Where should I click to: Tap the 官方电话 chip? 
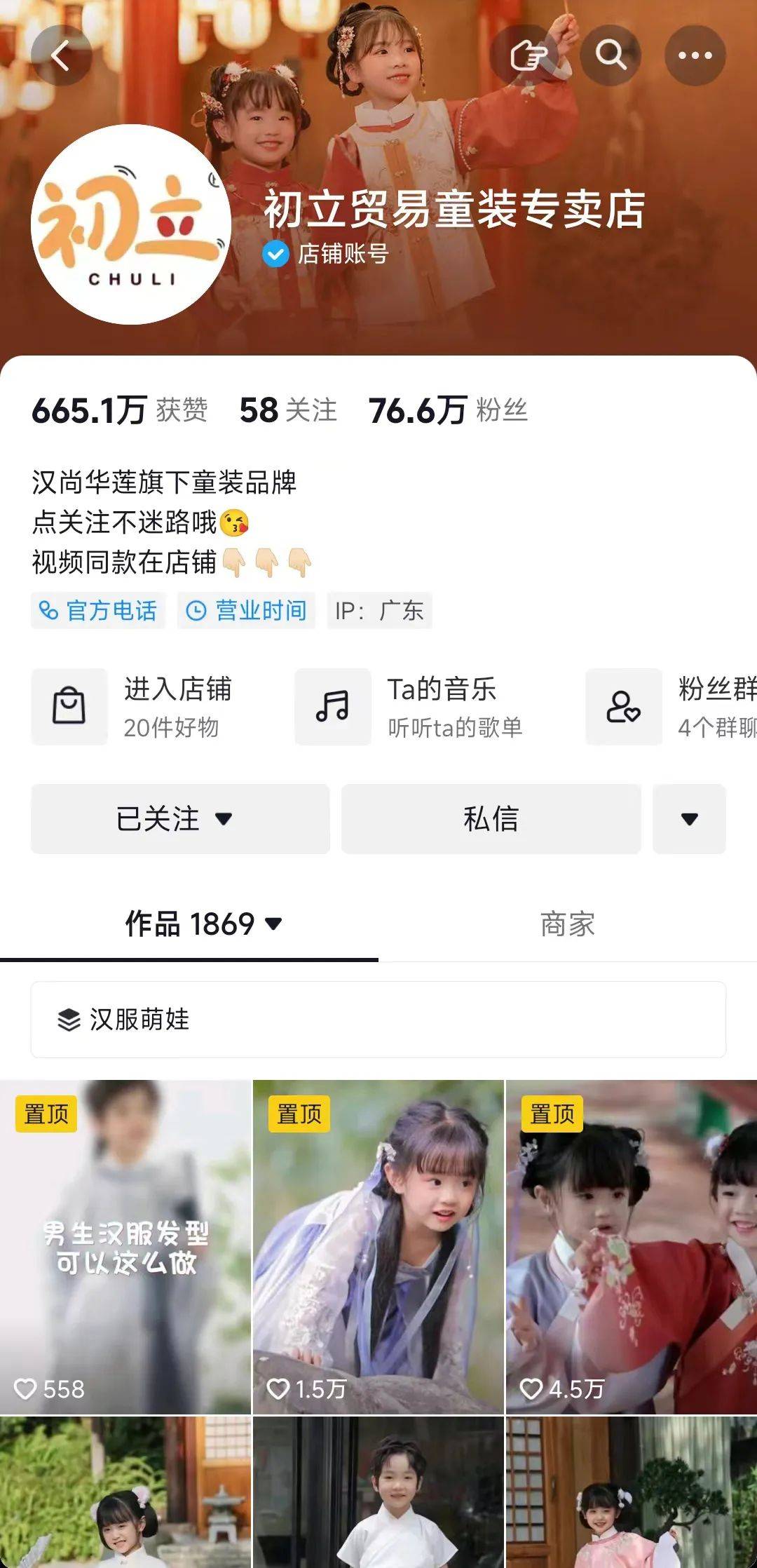click(98, 610)
